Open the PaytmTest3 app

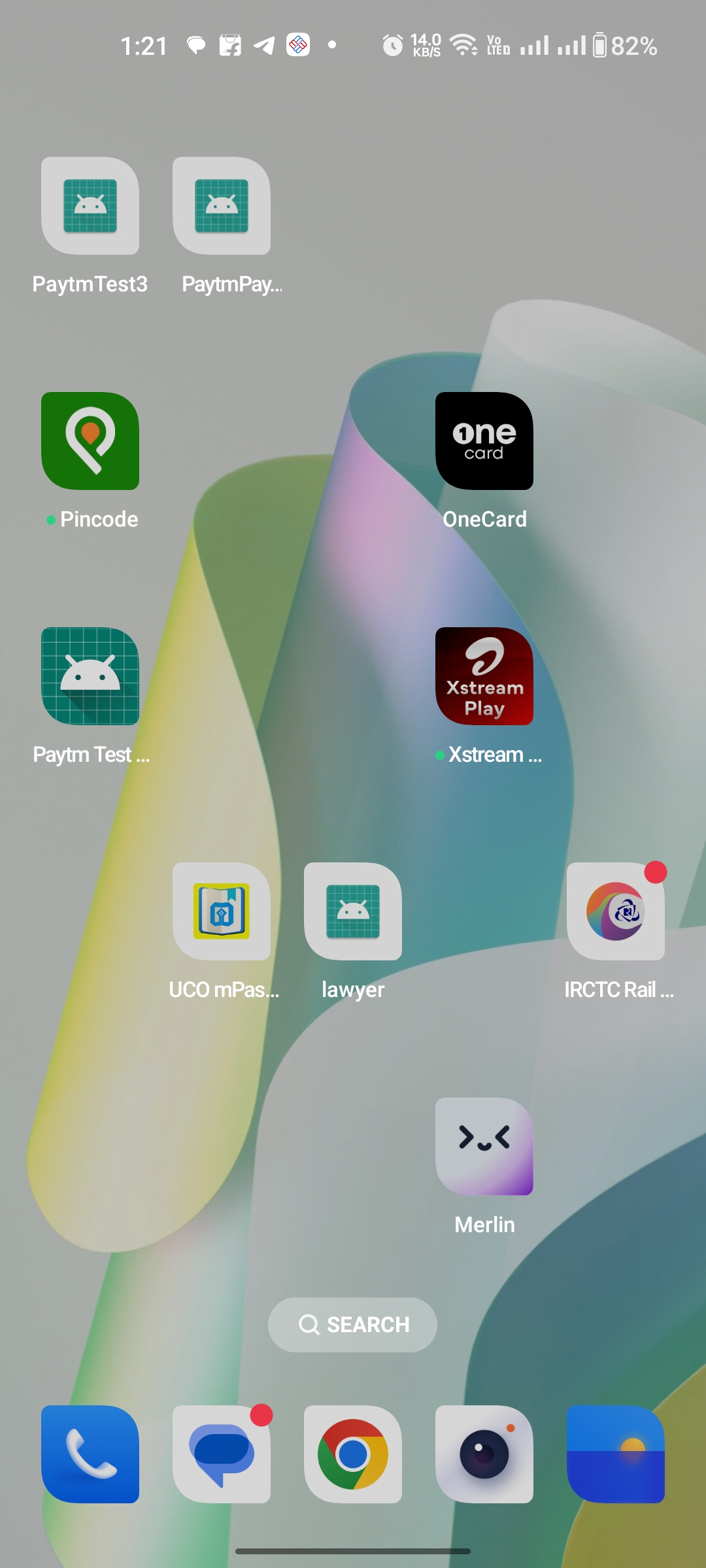coord(90,206)
